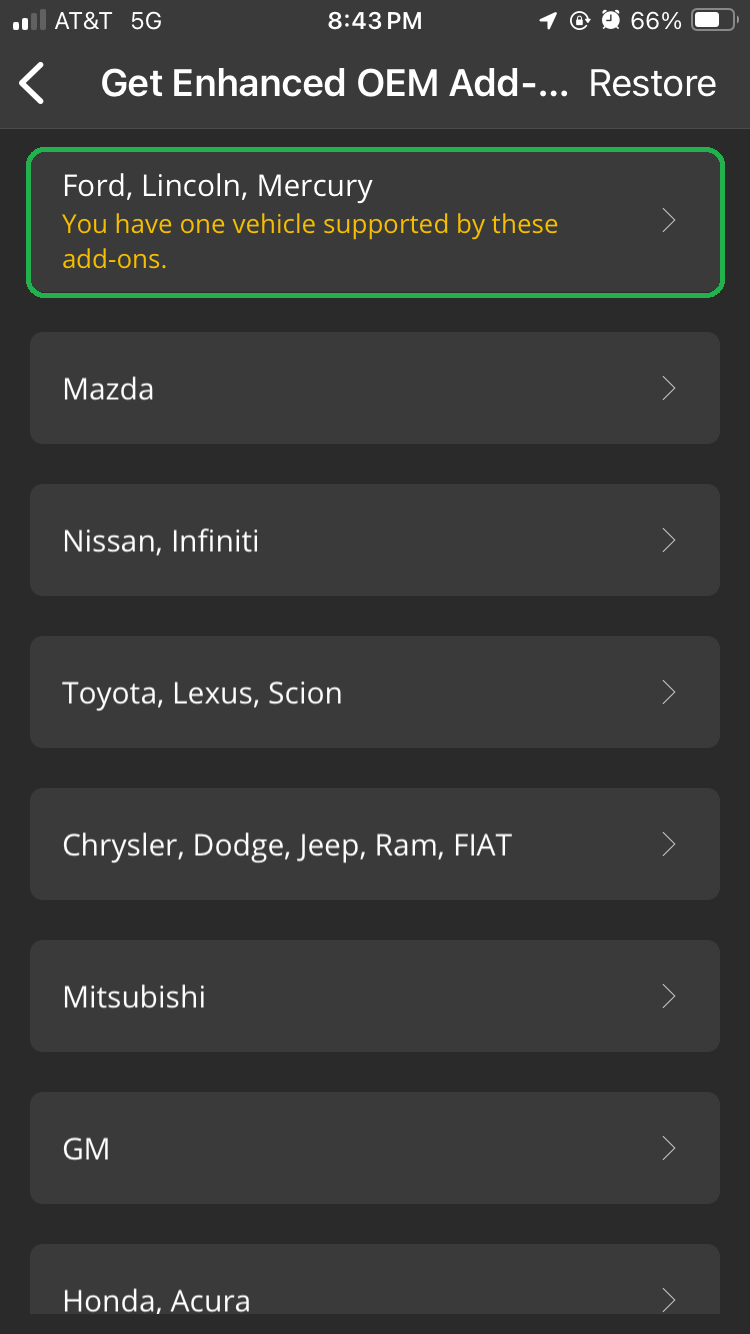Open the Ford, Lincoln, Mercury add-ons
750x1334 pixels.
click(375, 222)
